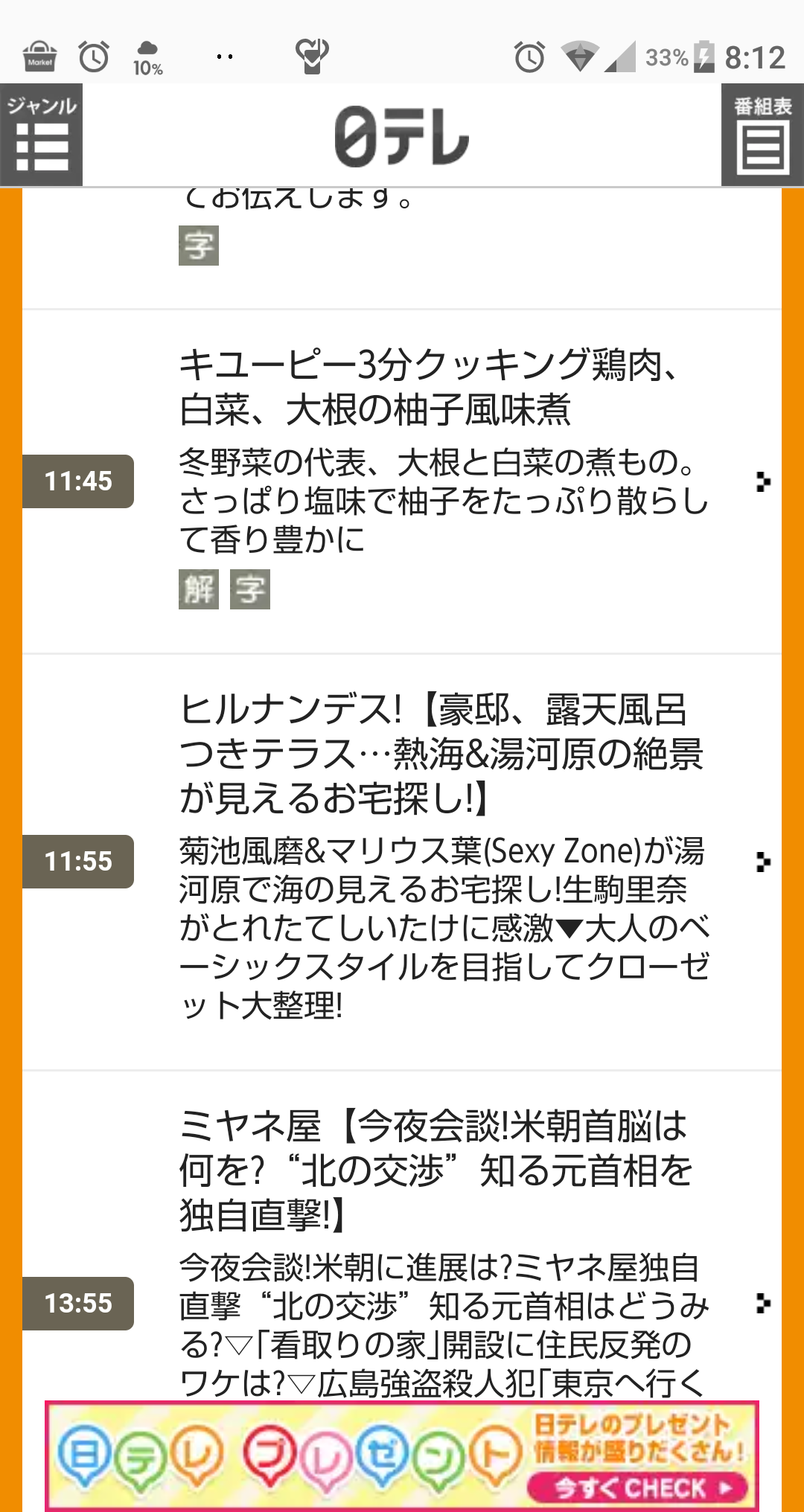Viewport: 804px width, 1512px height.
Task: Tap the 日テレ logo header
Action: coord(402,136)
